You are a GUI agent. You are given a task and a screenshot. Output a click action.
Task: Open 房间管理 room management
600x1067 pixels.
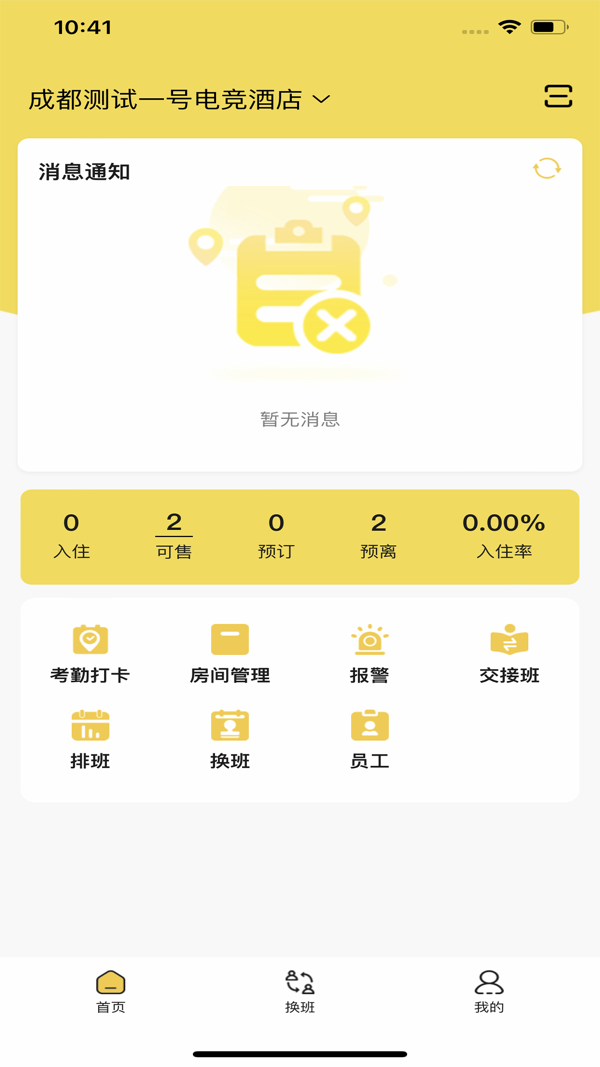pos(230,654)
